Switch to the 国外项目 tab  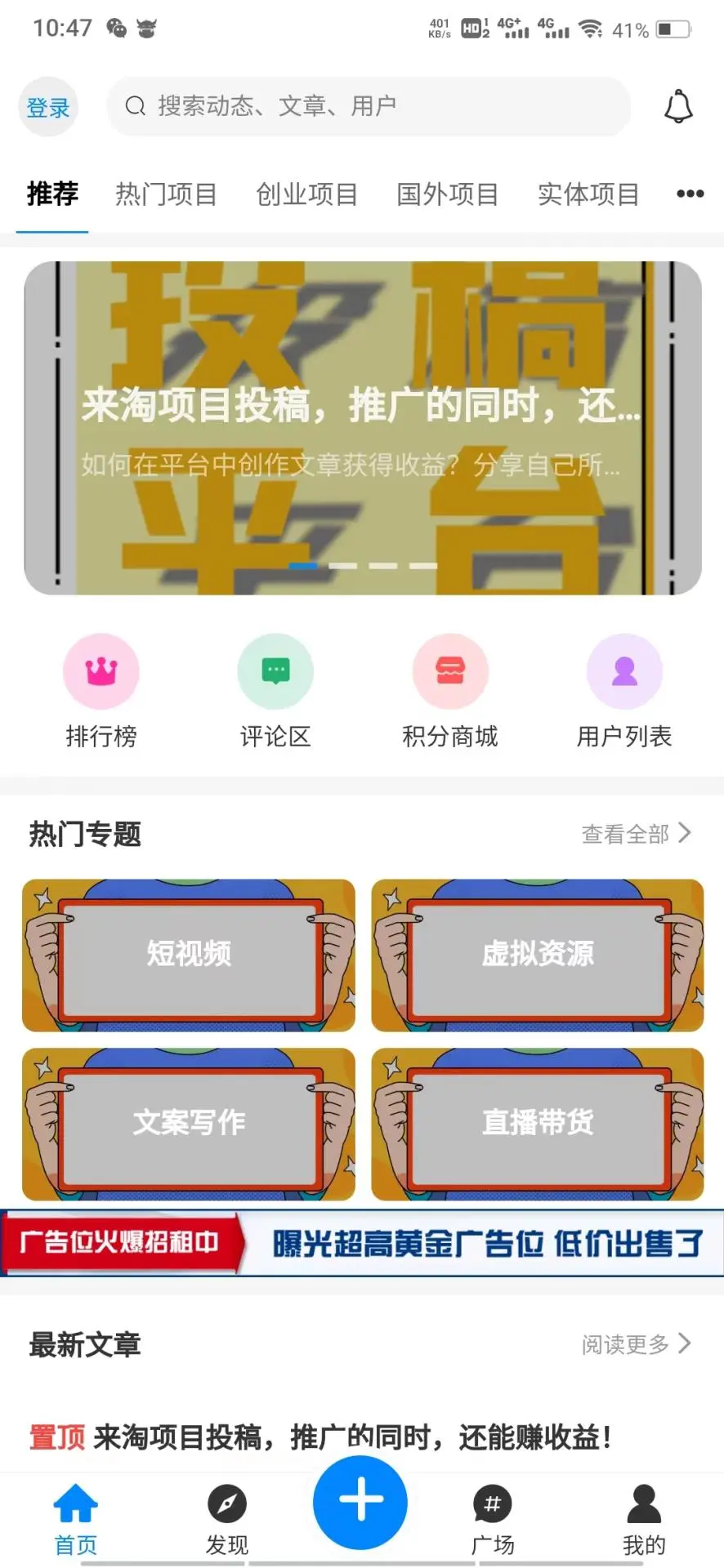tap(446, 194)
